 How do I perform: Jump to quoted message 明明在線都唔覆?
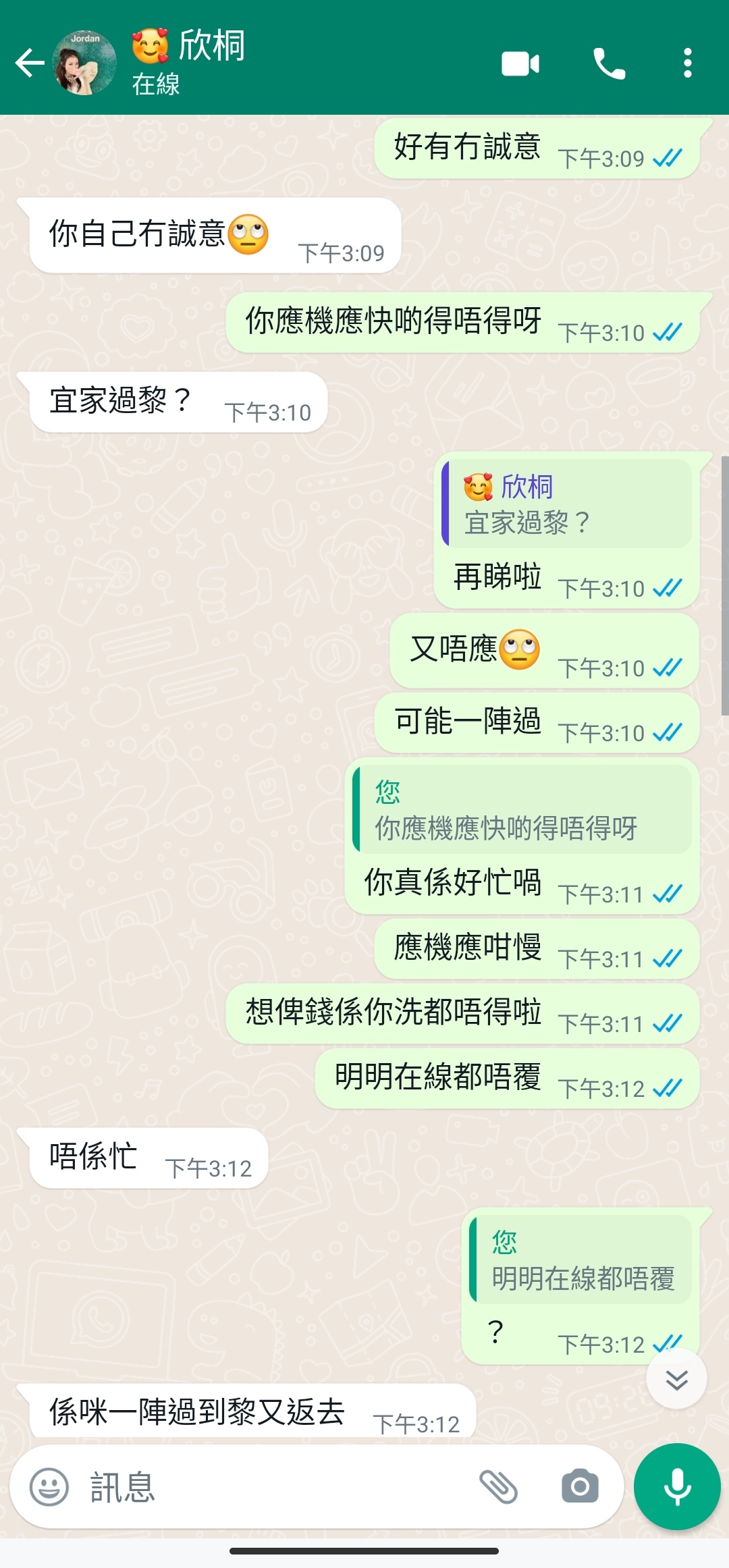581,1260
